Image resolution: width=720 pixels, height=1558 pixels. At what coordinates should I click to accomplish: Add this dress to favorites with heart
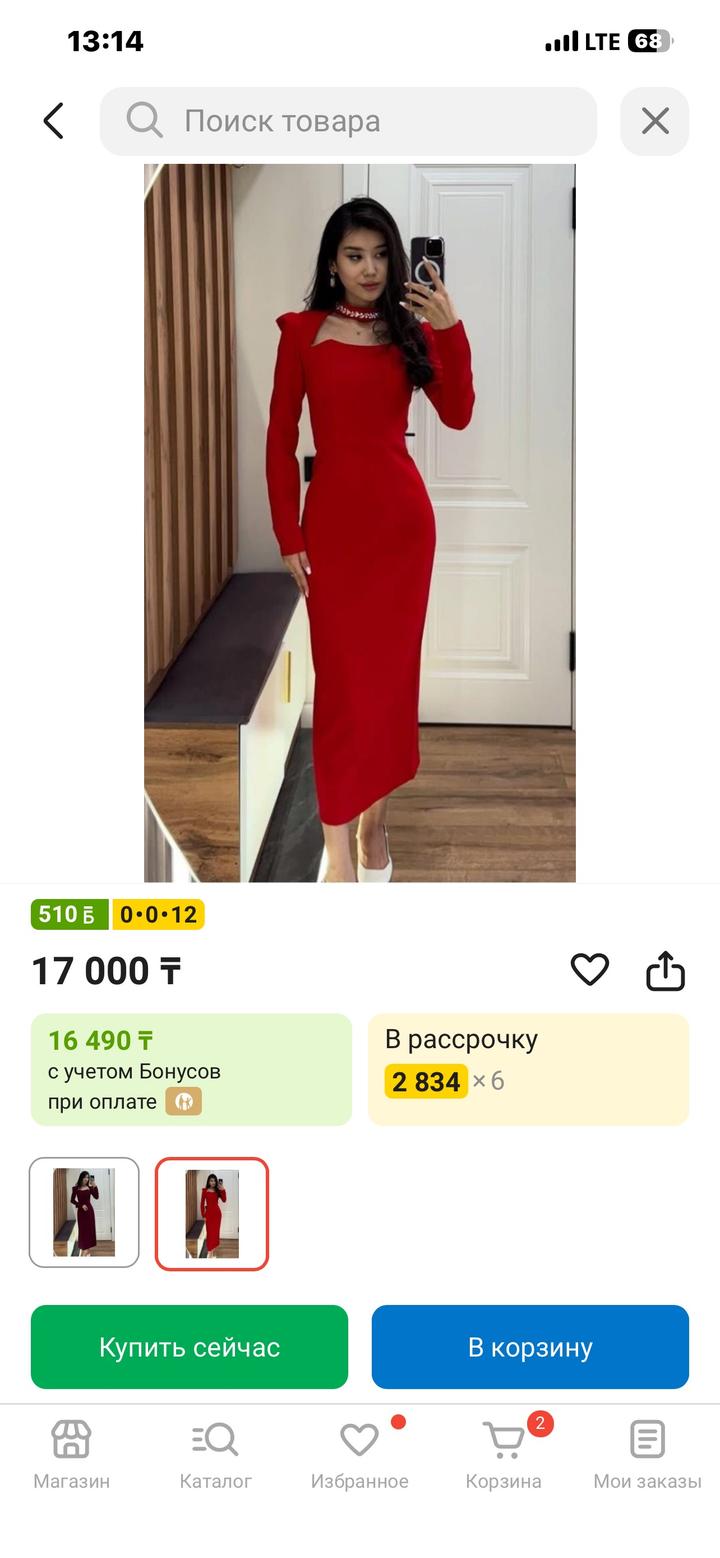pos(590,969)
